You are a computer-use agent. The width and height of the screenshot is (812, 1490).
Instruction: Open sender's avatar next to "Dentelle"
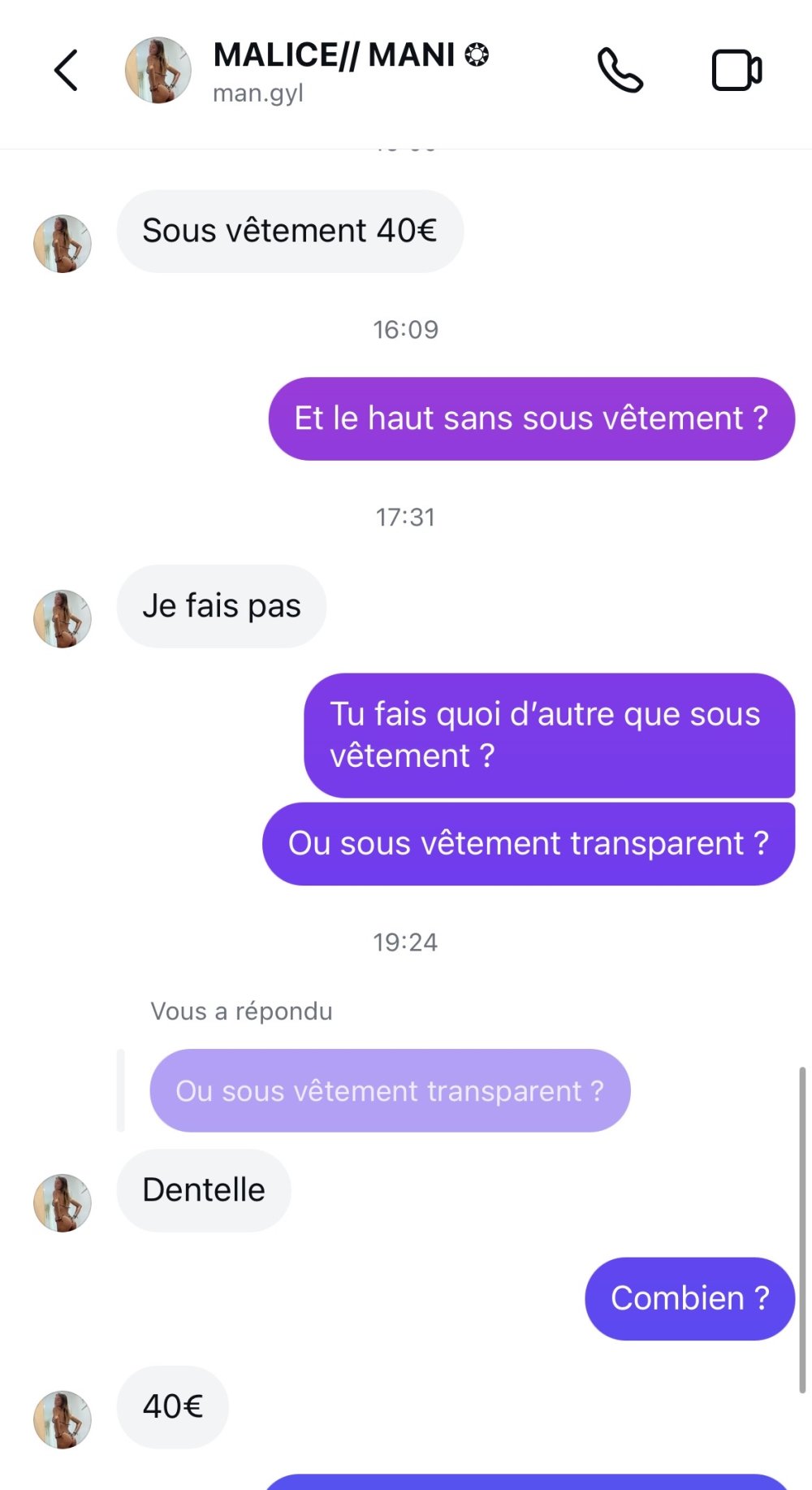63,1202
